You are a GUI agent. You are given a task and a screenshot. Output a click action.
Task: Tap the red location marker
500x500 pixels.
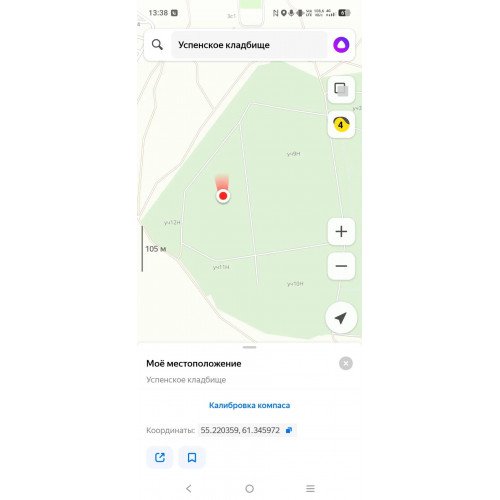pos(223,196)
